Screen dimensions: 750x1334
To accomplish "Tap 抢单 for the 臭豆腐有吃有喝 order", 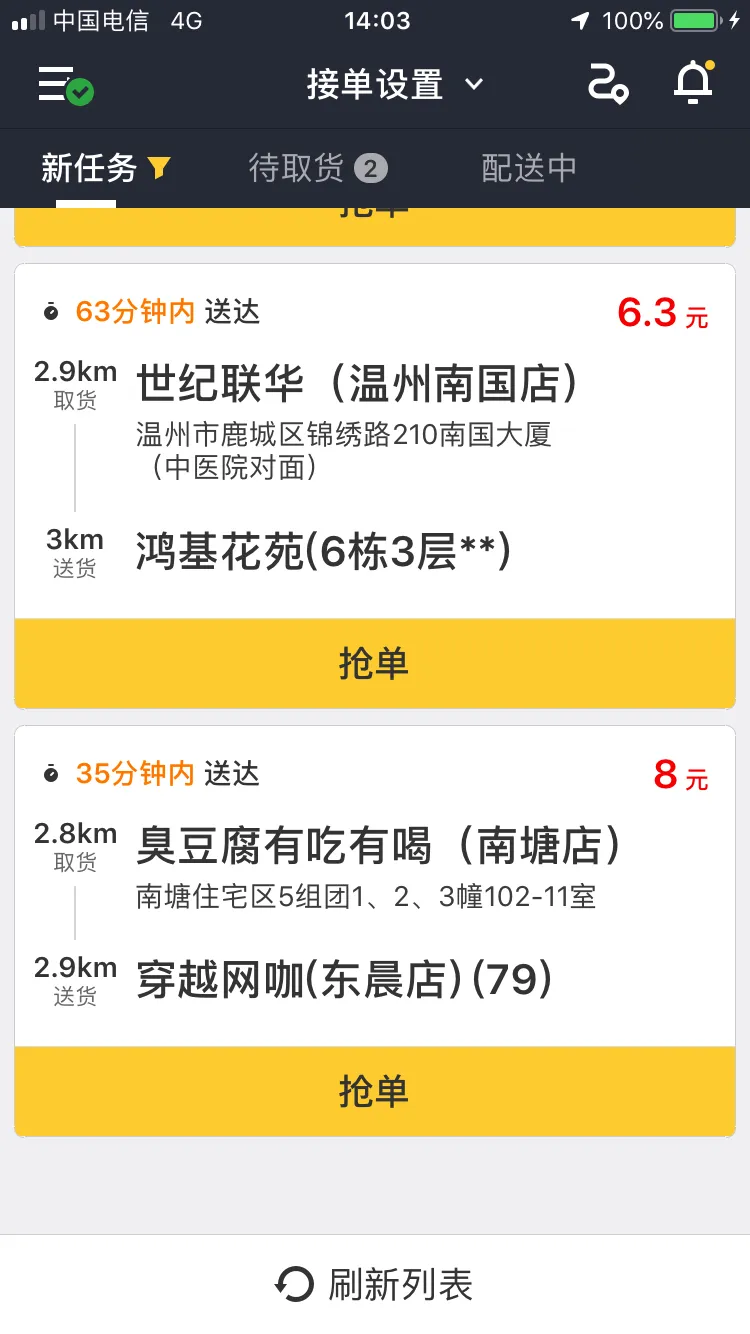I will click(x=374, y=1092).
